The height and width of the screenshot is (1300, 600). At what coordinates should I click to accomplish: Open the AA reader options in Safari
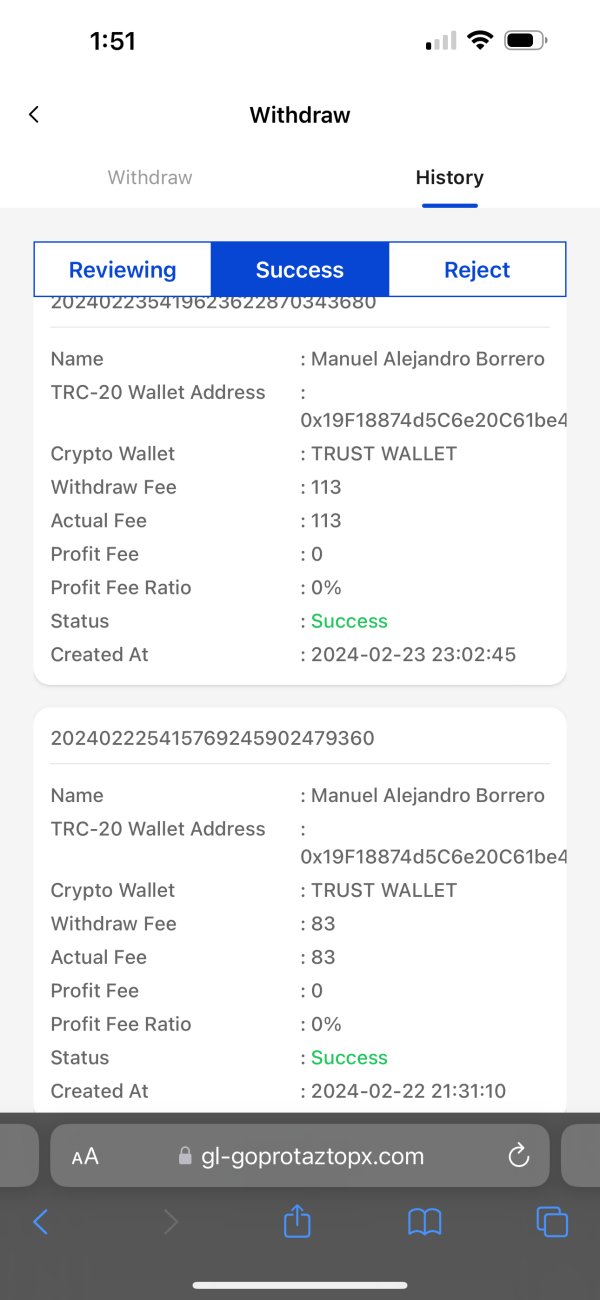(x=85, y=1156)
